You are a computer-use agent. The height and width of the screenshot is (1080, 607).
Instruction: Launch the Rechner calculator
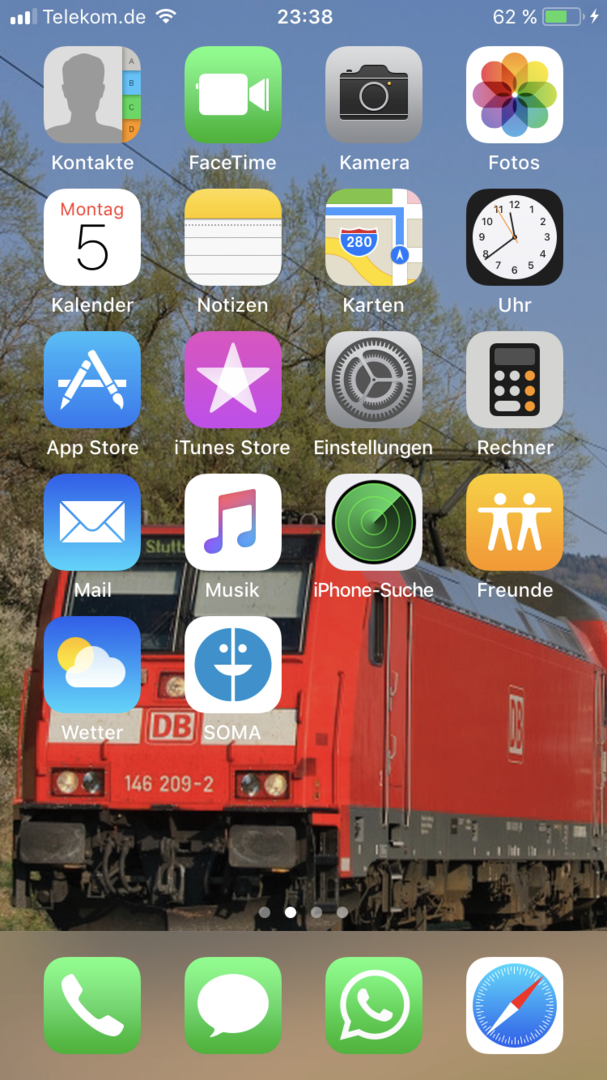point(514,380)
